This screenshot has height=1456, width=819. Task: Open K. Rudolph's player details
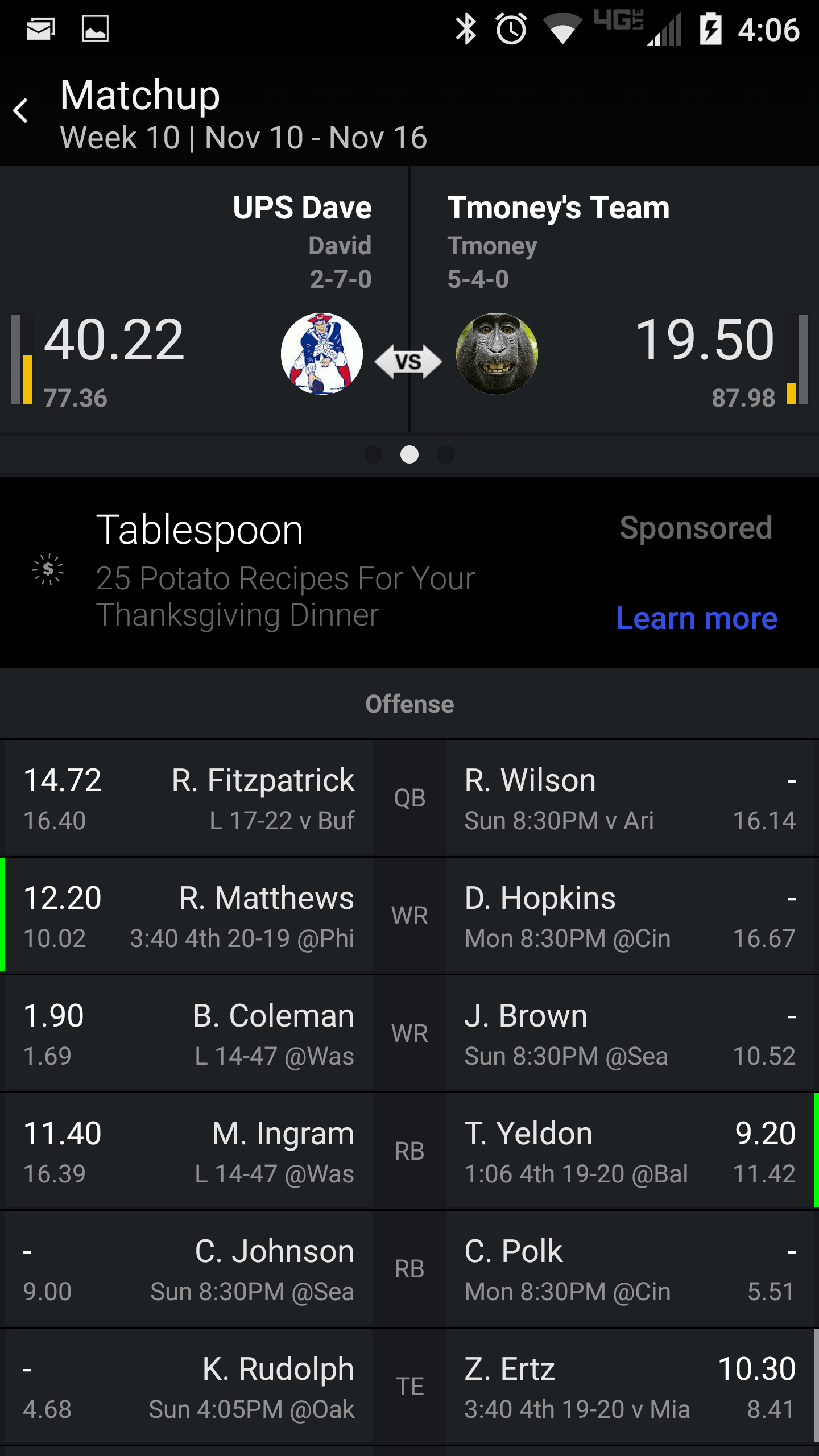(278, 1370)
